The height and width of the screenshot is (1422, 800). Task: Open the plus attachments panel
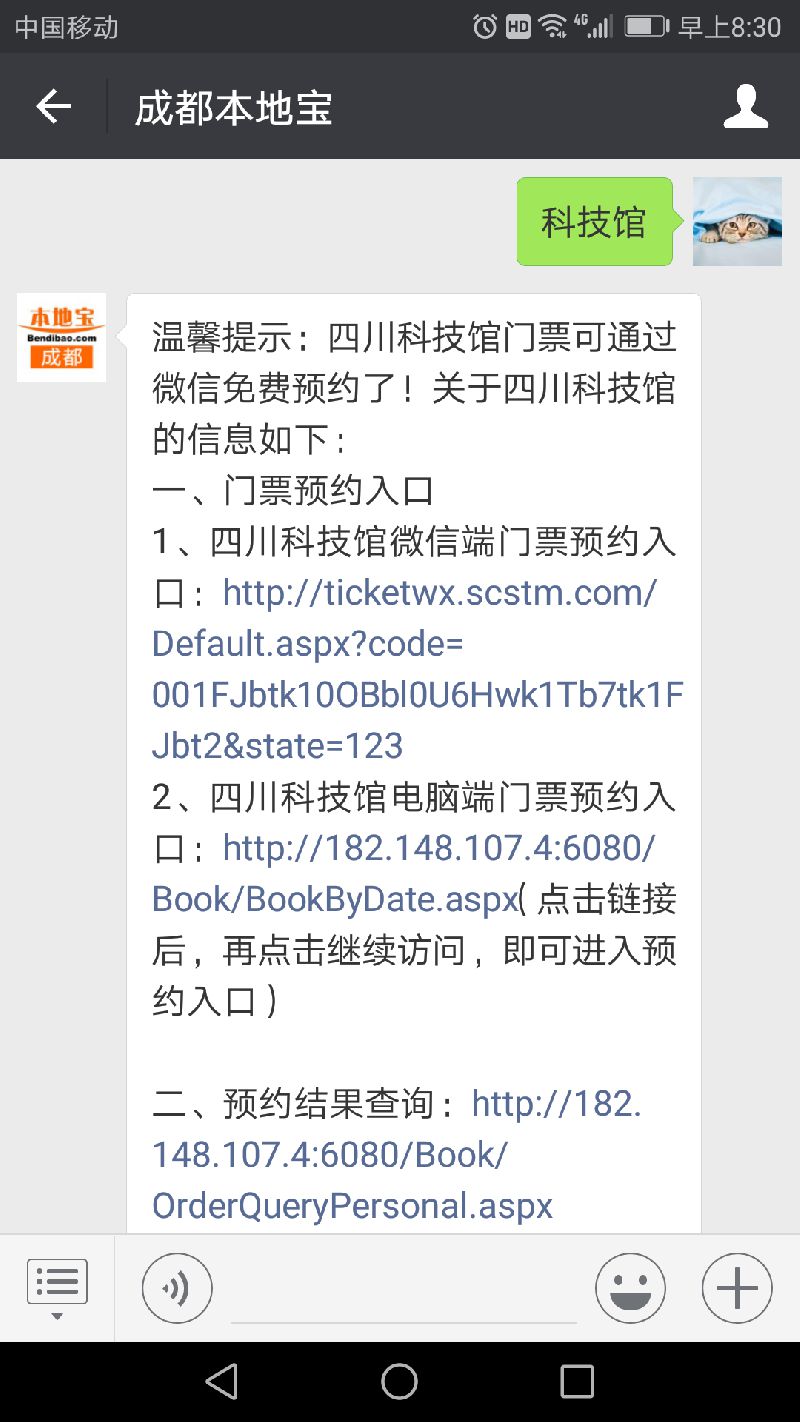coord(737,1288)
